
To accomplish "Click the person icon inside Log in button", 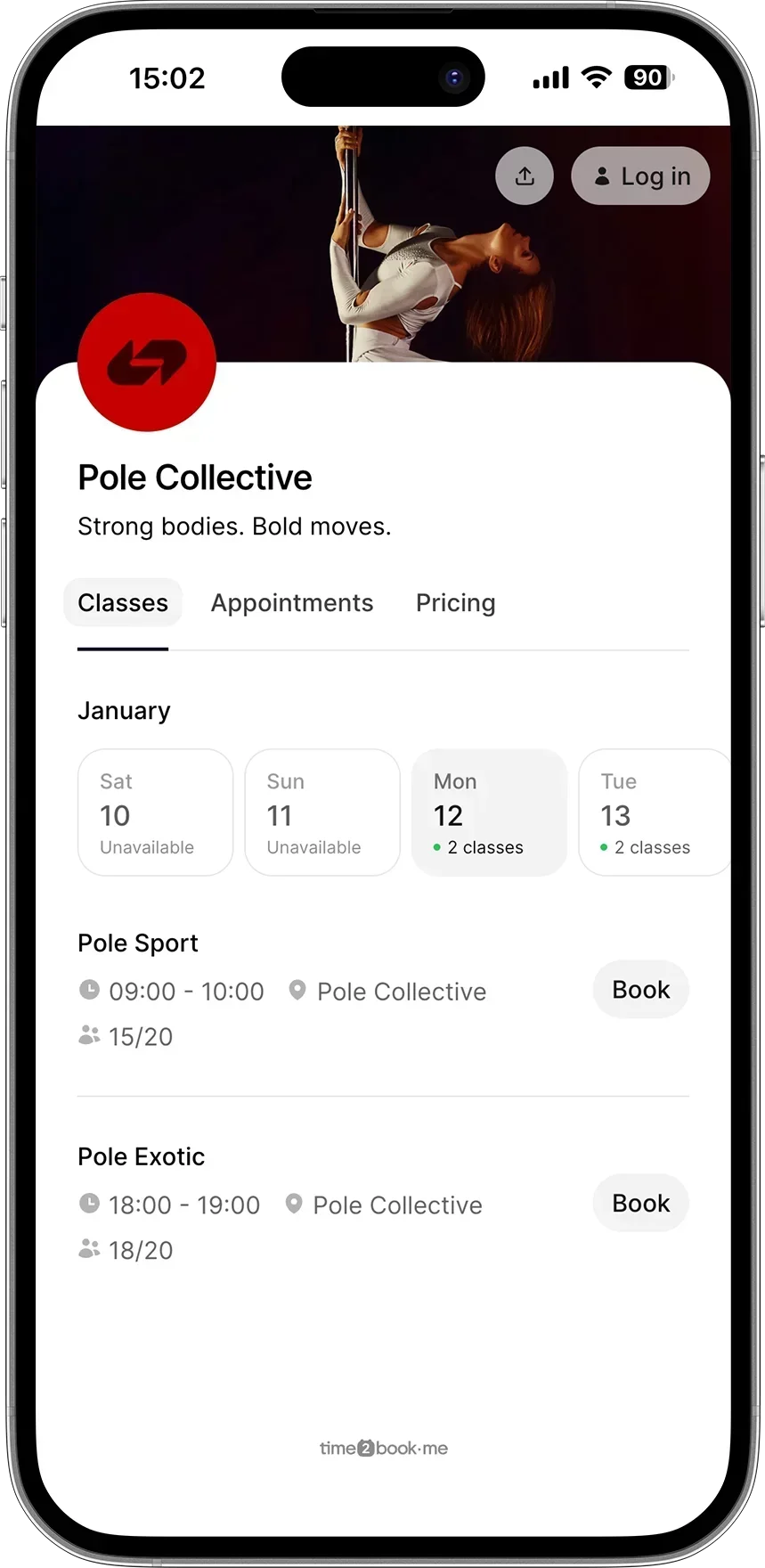I will pos(602,176).
